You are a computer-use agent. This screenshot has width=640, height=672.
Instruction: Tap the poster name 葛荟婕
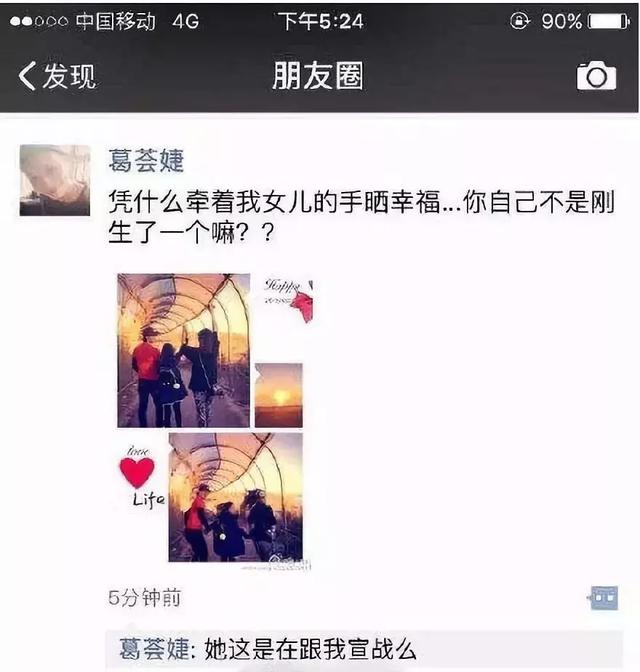click(x=146, y=161)
